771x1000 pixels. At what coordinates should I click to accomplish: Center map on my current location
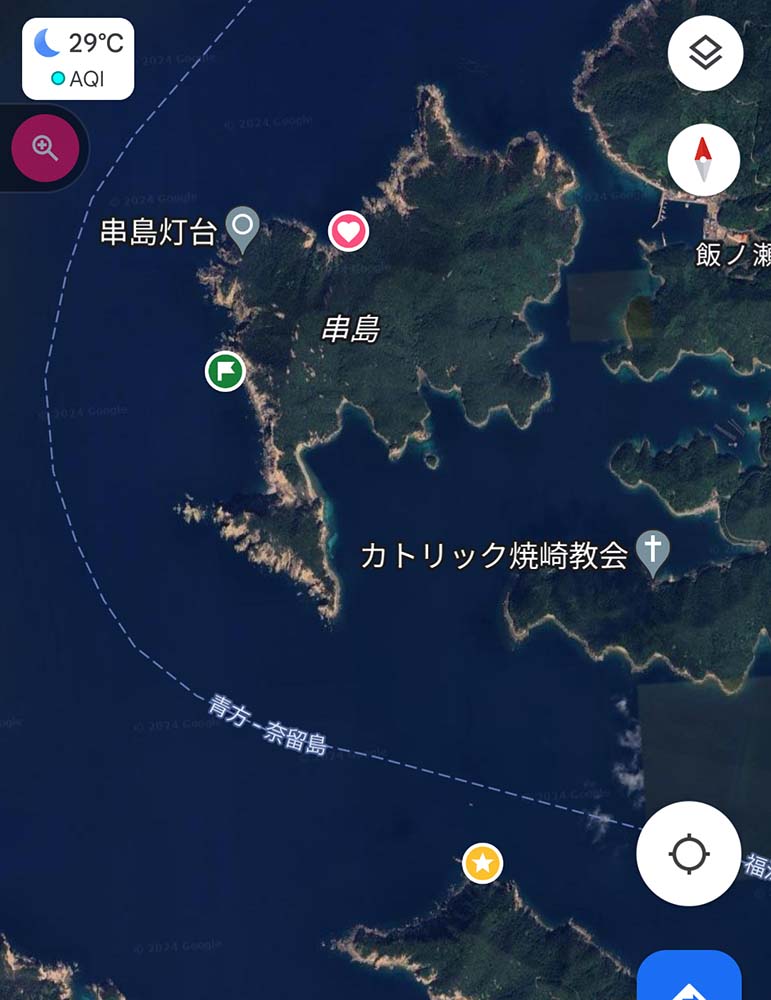[x=689, y=853]
